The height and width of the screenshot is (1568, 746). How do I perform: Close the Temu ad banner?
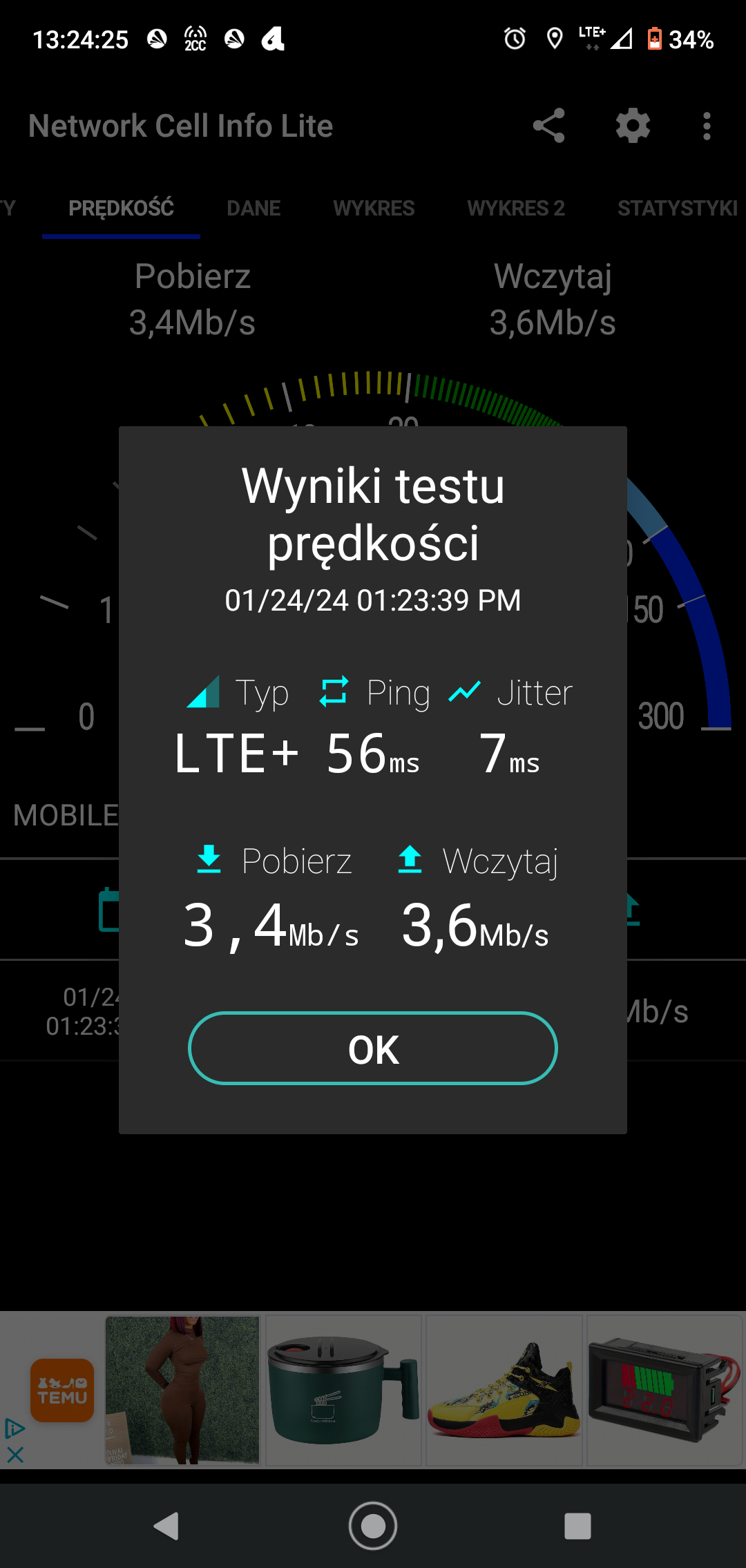tap(15, 1455)
